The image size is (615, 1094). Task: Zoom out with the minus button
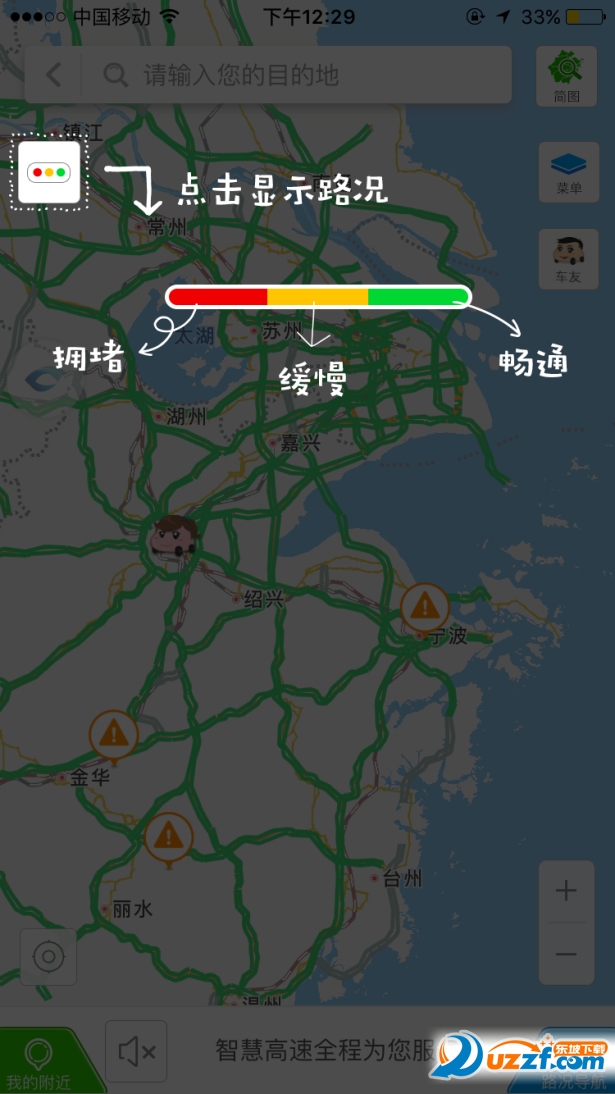pyautogui.click(x=566, y=953)
